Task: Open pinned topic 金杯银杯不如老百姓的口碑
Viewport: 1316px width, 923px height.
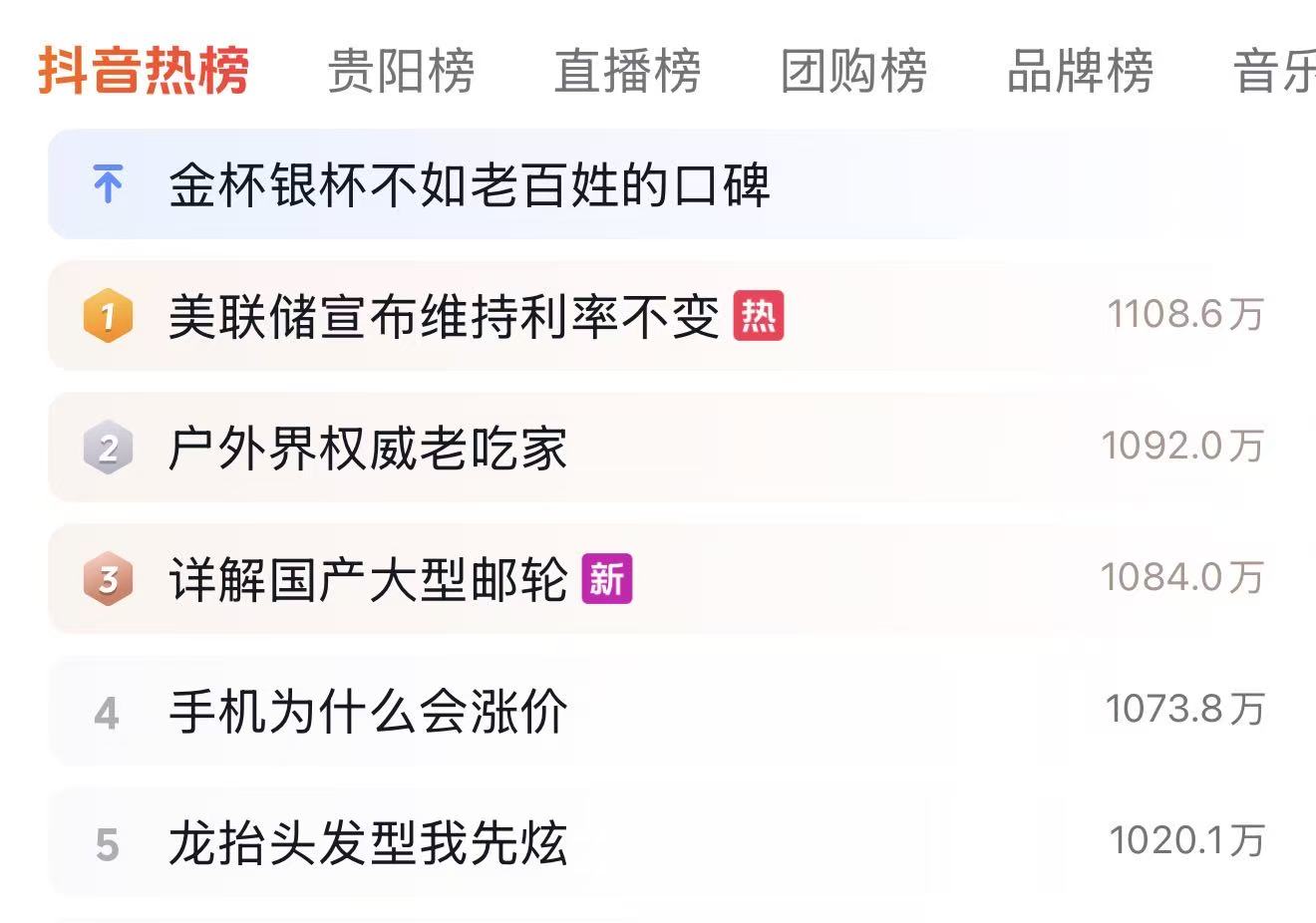Action: click(x=469, y=185)
